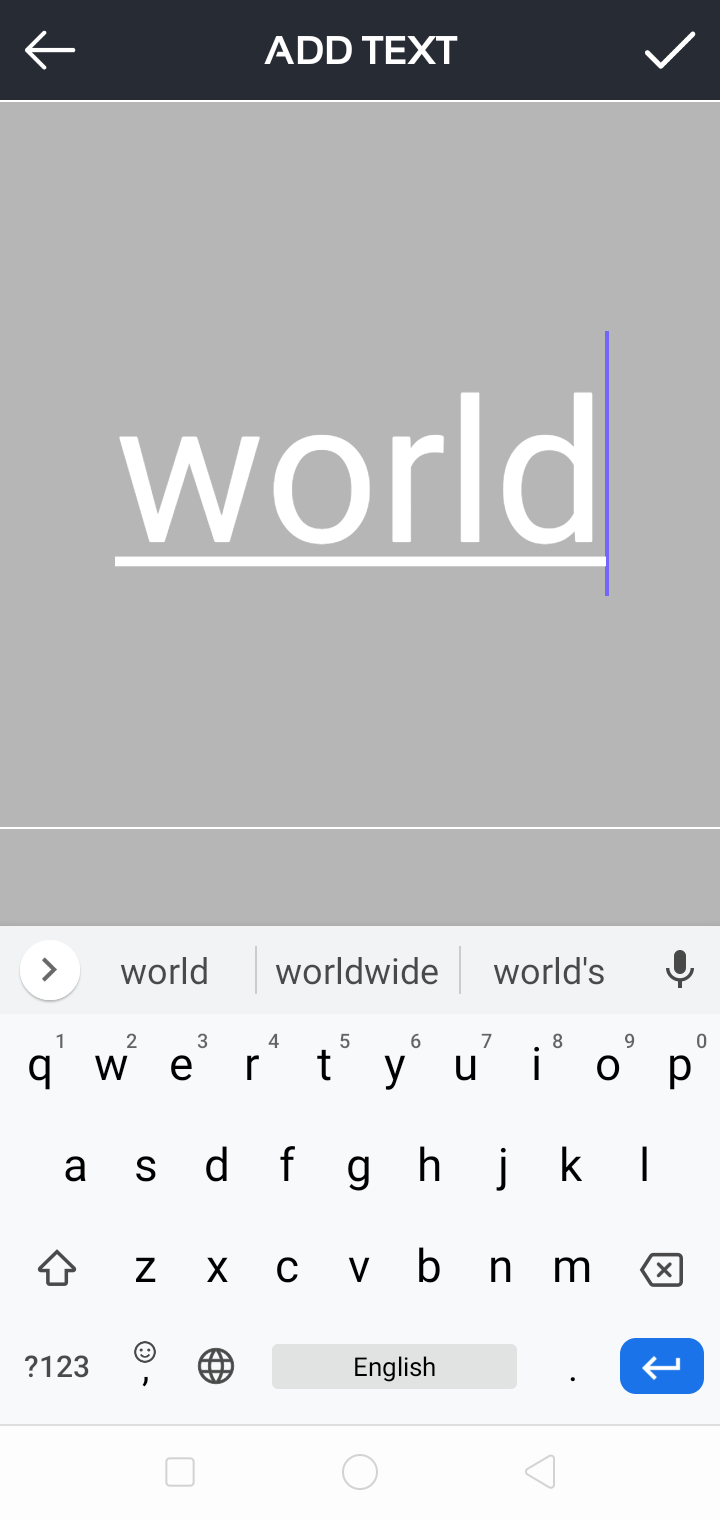Choose the 'worldwide' suggestion
720x1520 pixels.
[x=357, y=971]
